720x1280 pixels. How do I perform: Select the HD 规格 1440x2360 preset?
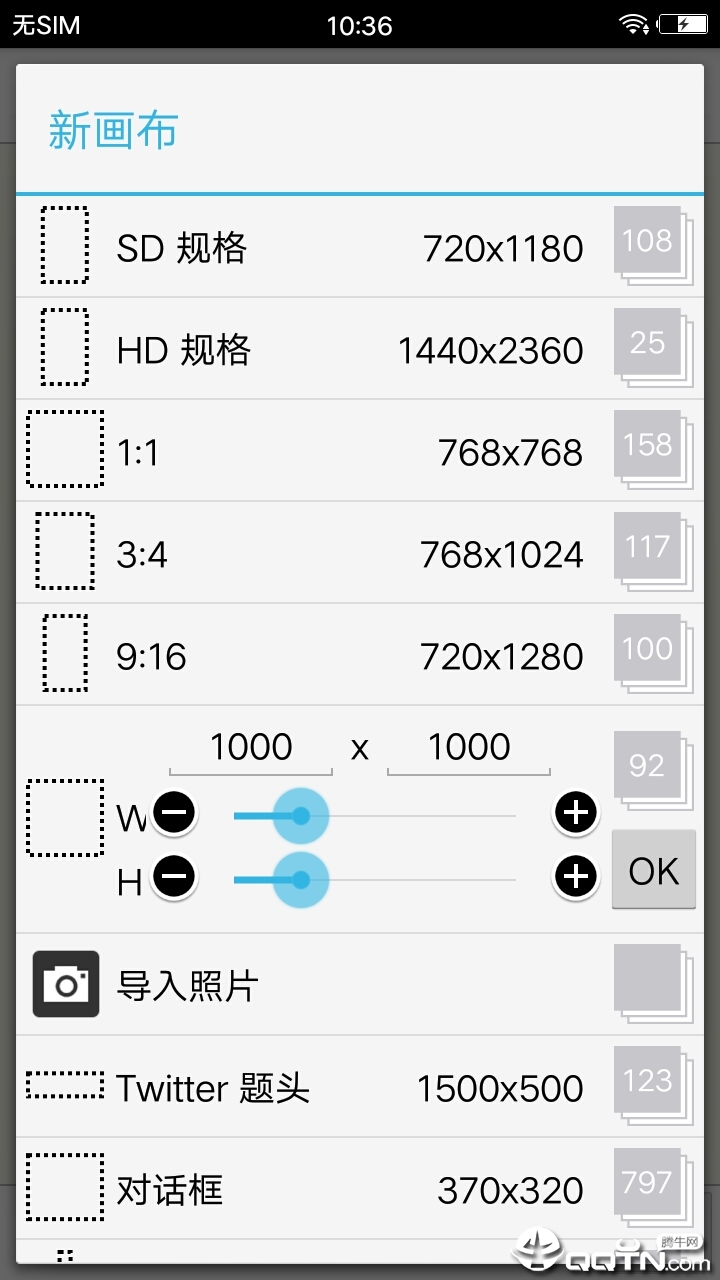pos(300,349)
